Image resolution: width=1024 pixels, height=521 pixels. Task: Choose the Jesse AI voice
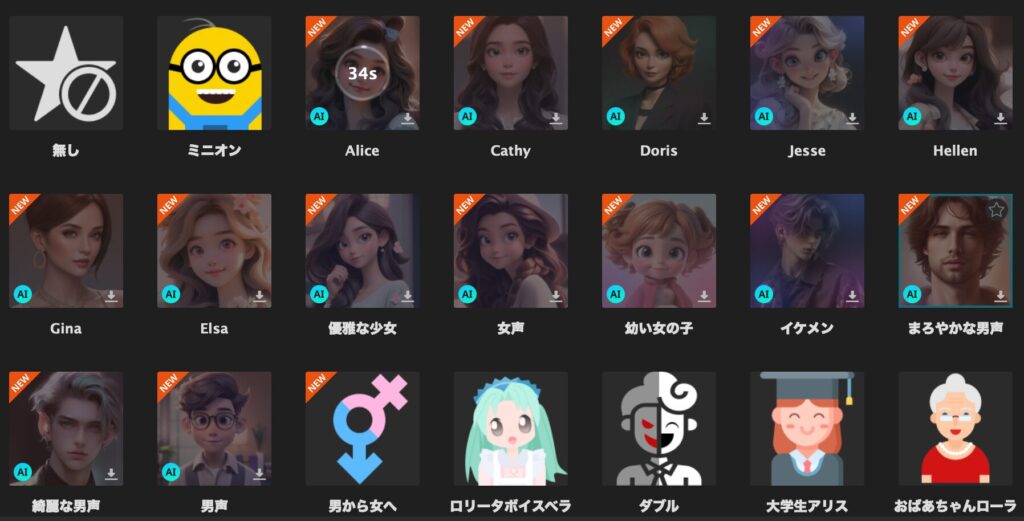pyautogui.click(x=806, y=73)
